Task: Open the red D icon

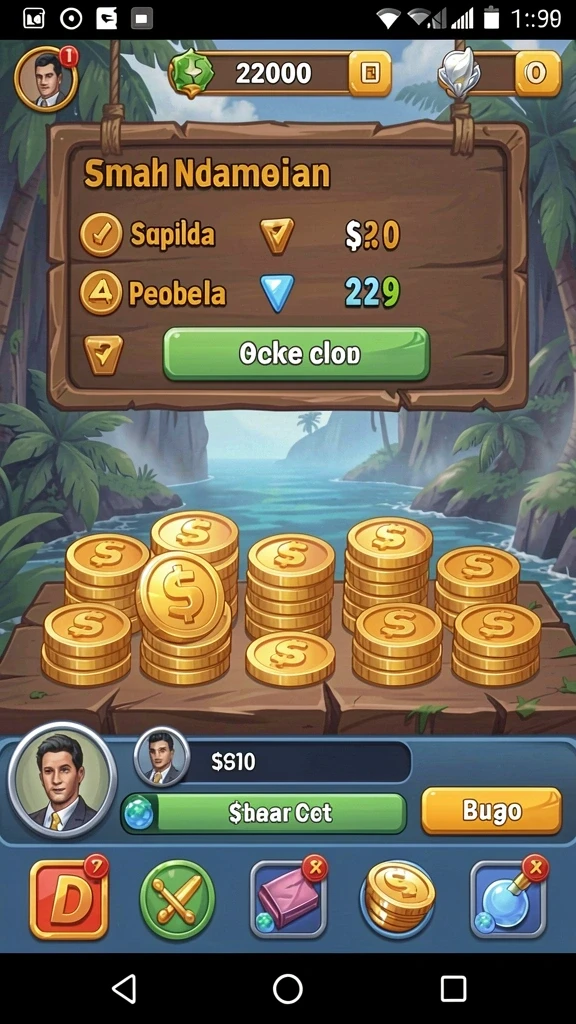Action: [x=69, y=899]
